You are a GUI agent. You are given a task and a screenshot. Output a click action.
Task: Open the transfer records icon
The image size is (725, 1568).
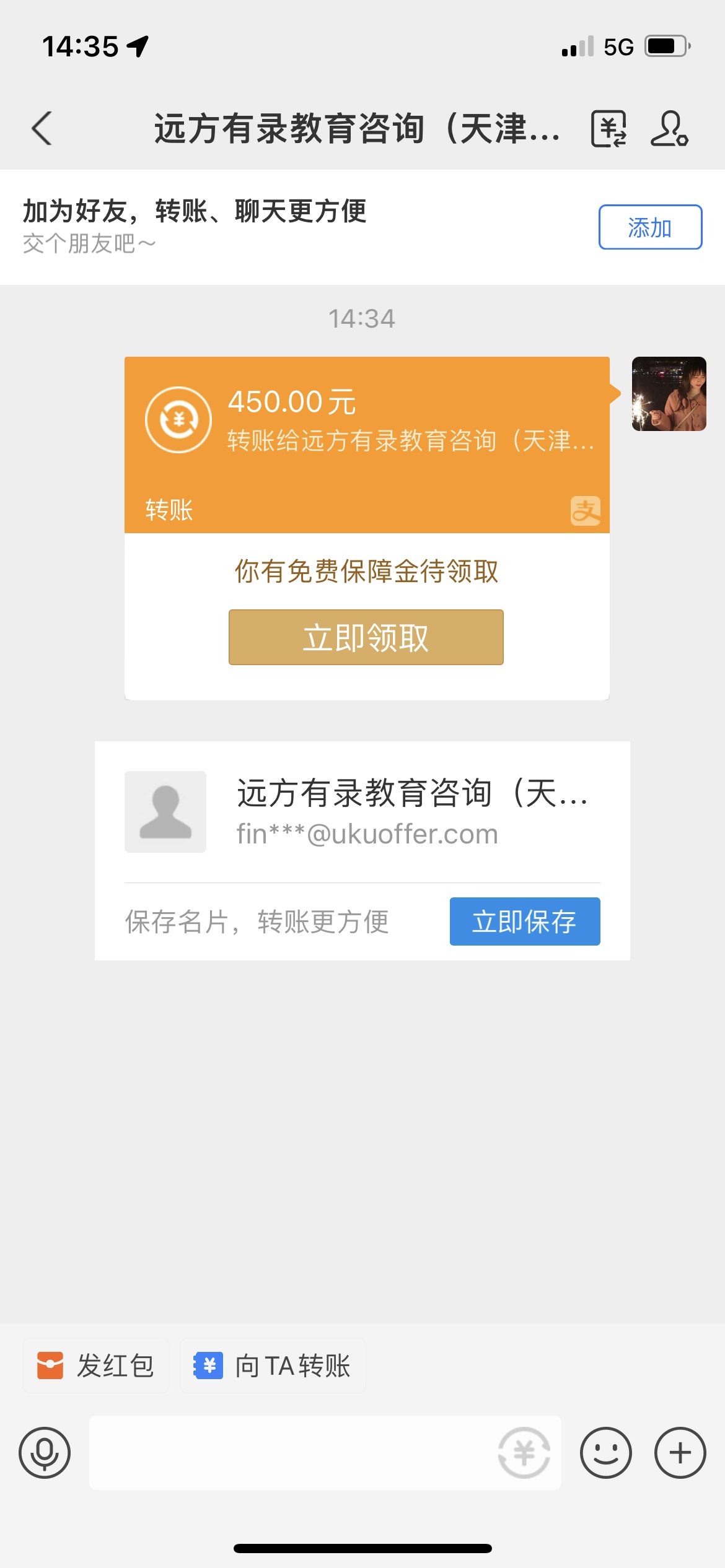point(609,129)
